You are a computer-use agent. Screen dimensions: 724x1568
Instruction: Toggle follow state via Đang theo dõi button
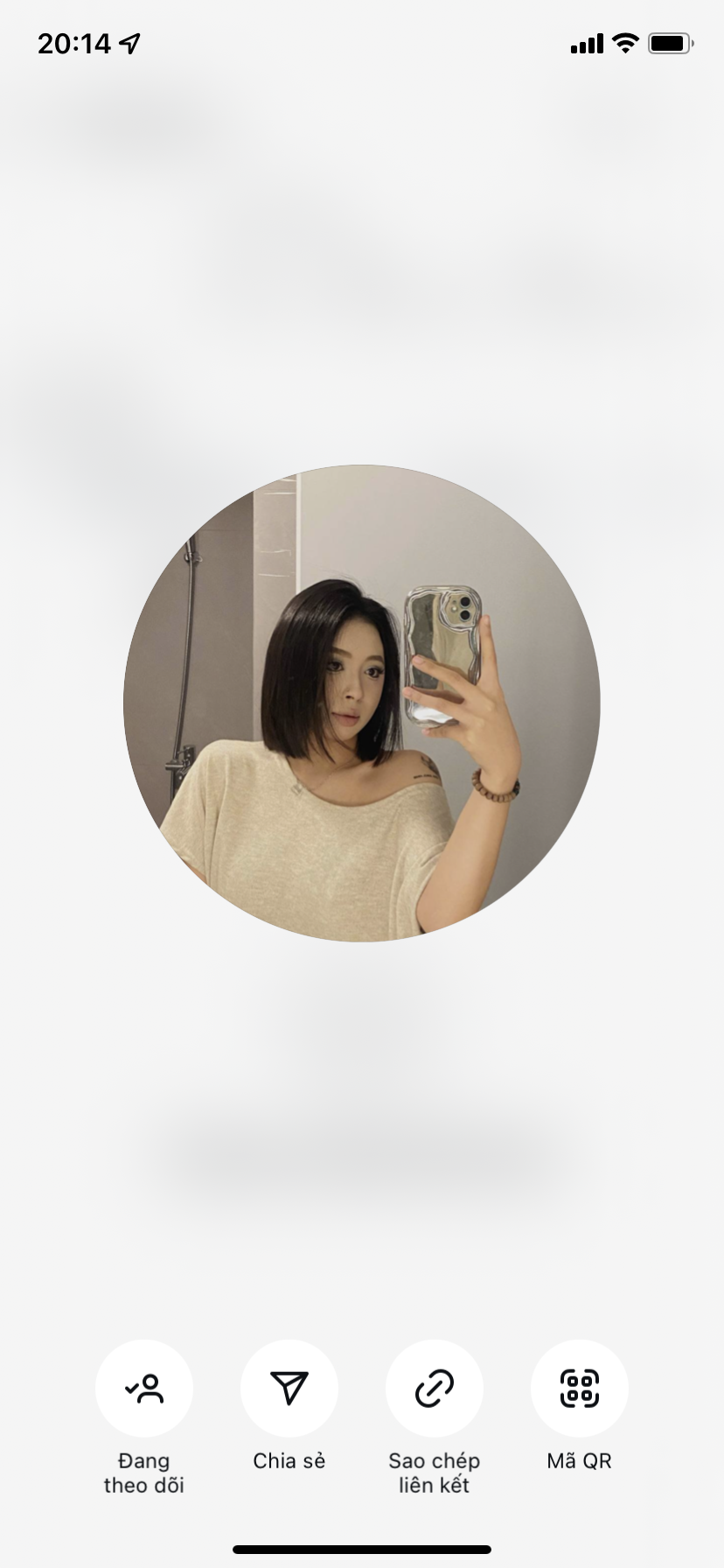[144, 1389]
